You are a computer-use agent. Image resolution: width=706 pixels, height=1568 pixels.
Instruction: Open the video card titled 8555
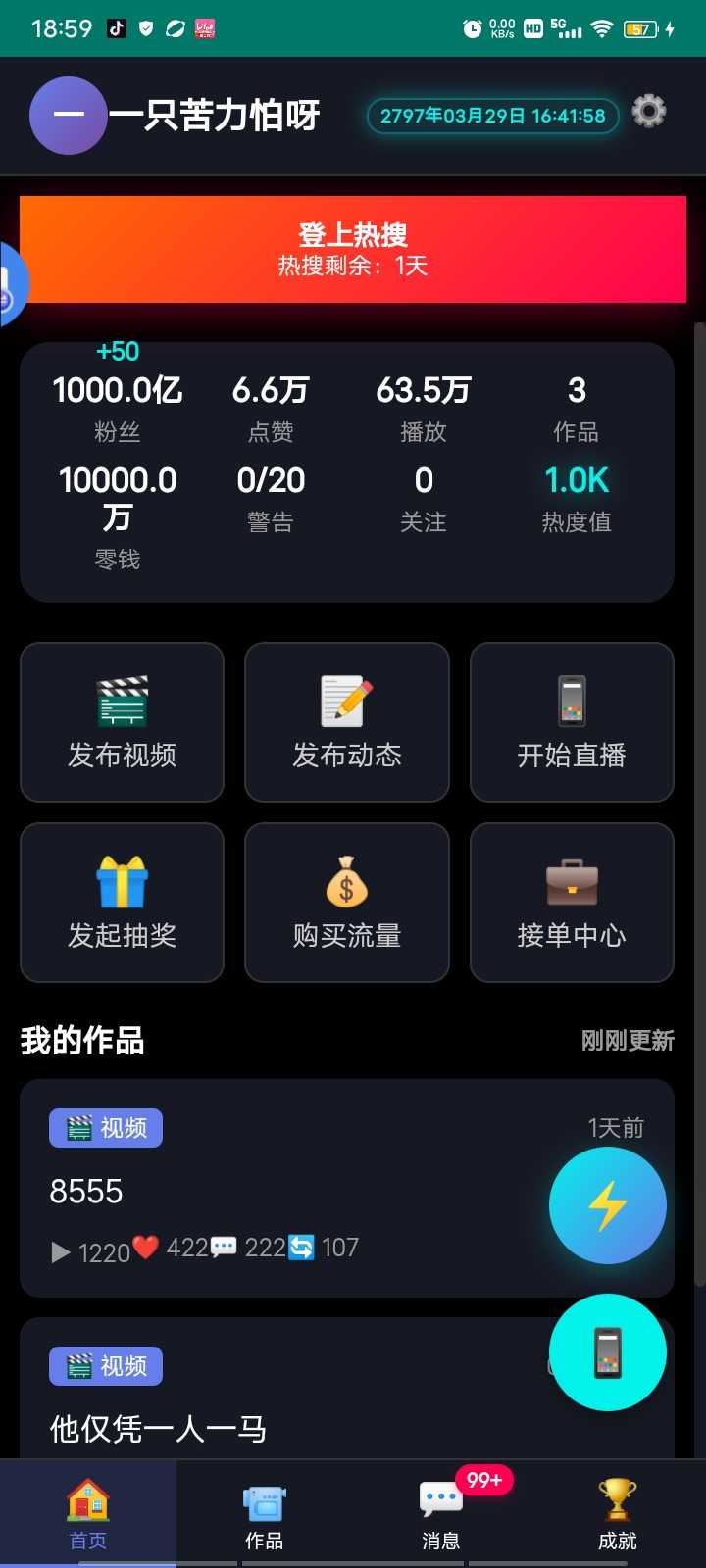pos(294,1189)
